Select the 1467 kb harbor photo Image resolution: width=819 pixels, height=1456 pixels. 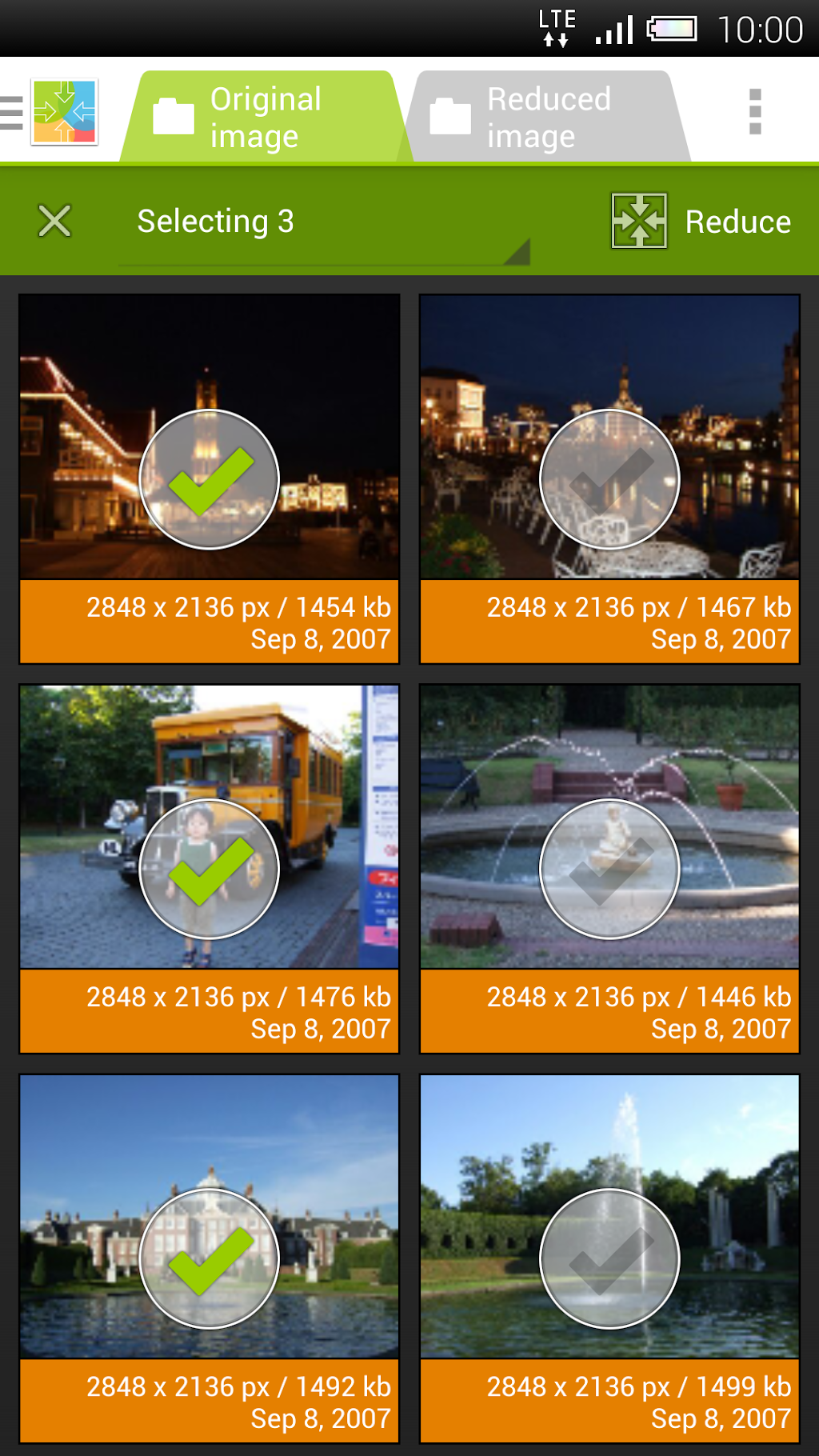coord(609,479)
